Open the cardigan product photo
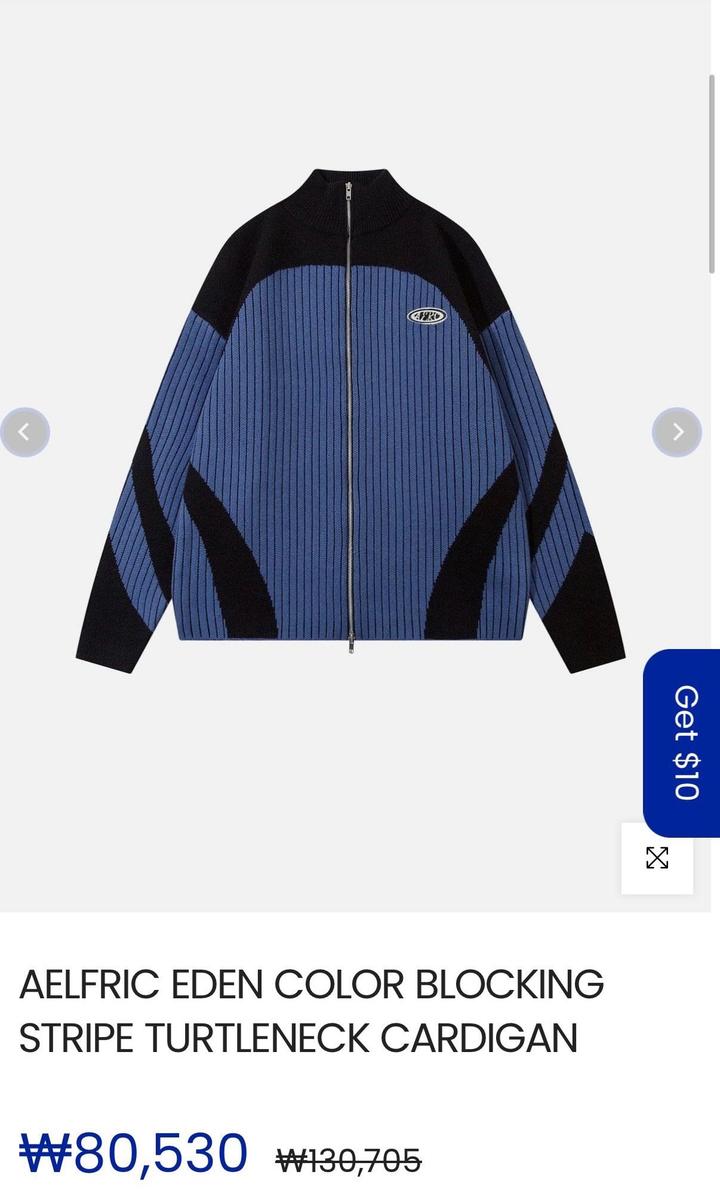This screenshot has width=720, height=1202. [x=350, y=420]
